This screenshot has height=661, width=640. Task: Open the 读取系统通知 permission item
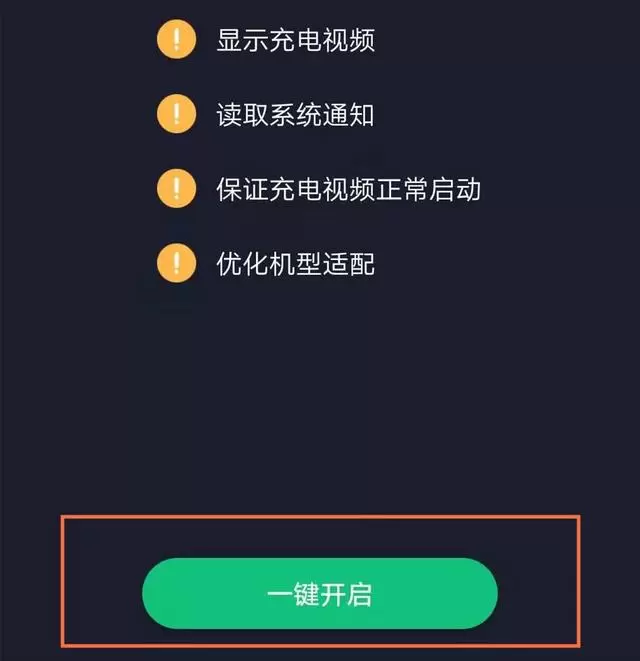[x=295, y=114]
